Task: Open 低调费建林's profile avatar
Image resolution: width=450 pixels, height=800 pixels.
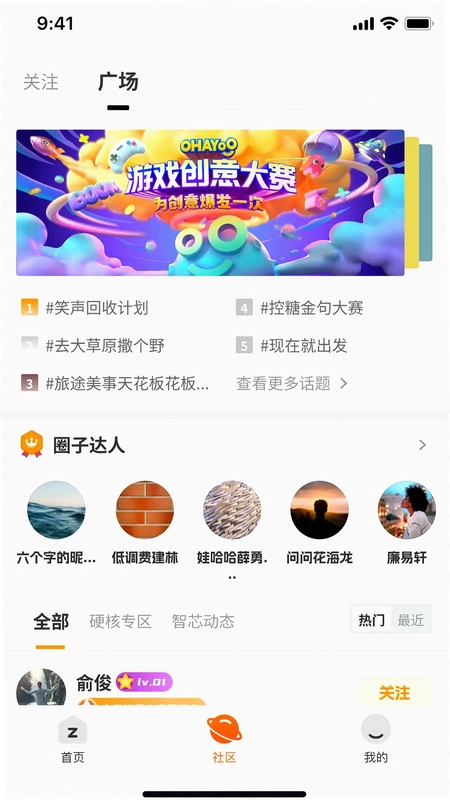Action: click(x=145, y=510)
